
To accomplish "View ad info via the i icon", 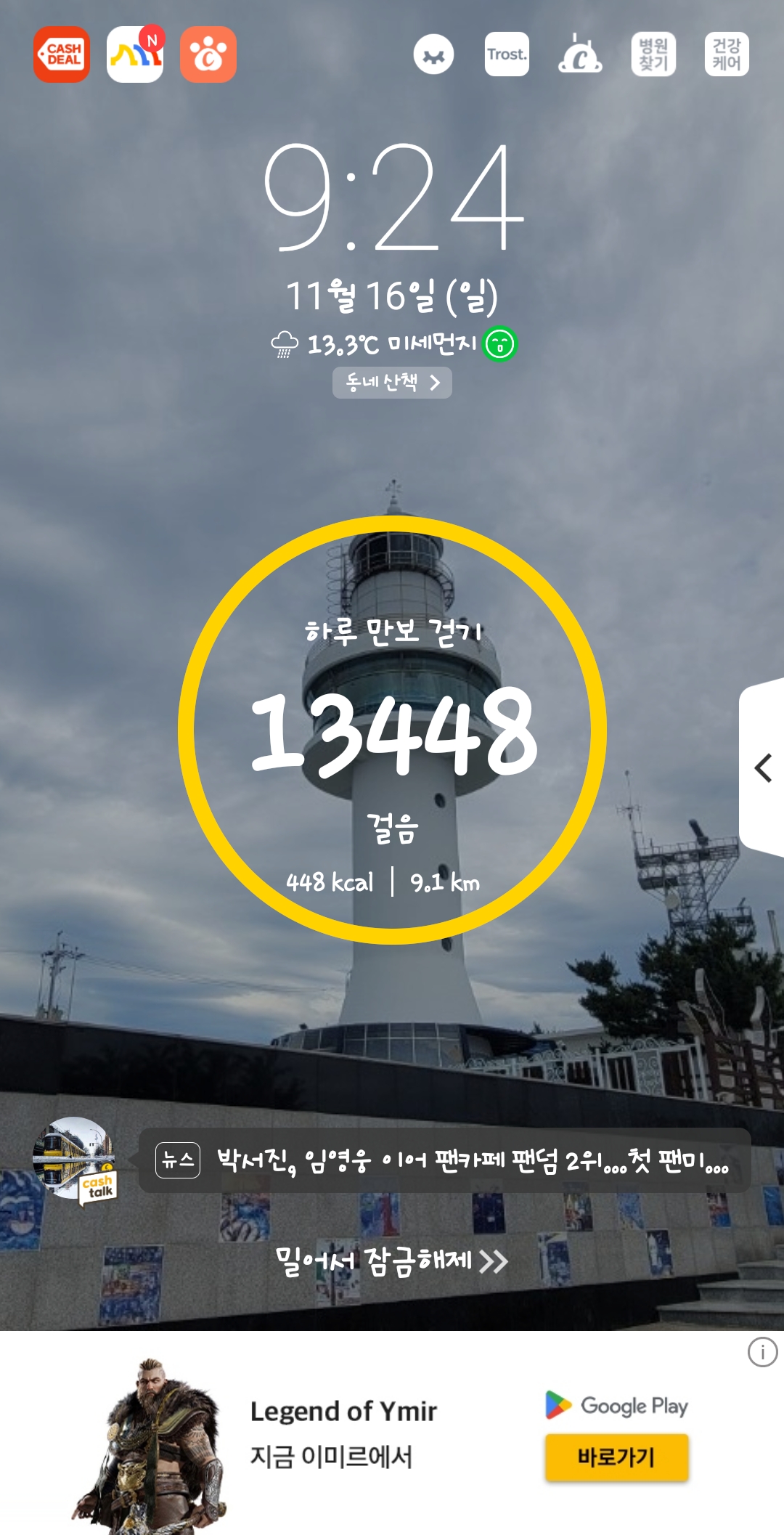I will [762, 1352].
